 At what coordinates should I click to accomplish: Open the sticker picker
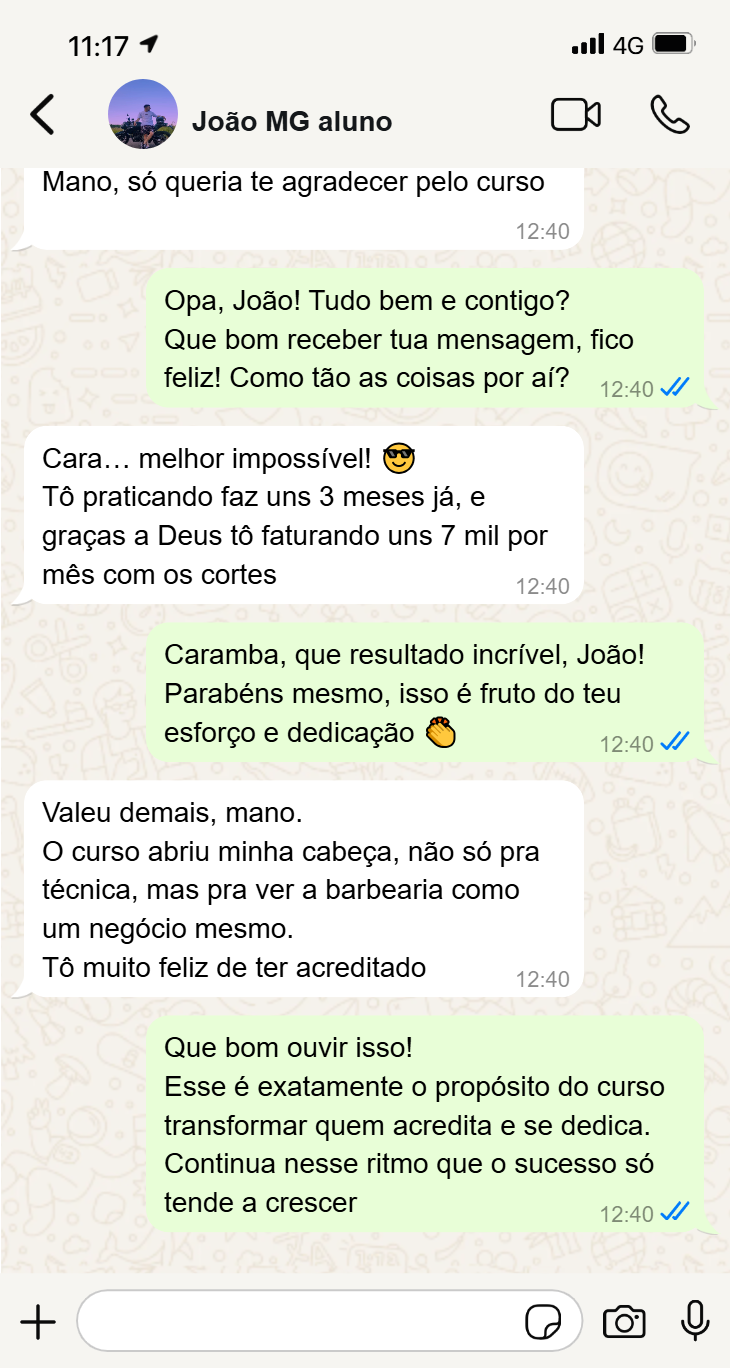click(x=543, y=1322)
